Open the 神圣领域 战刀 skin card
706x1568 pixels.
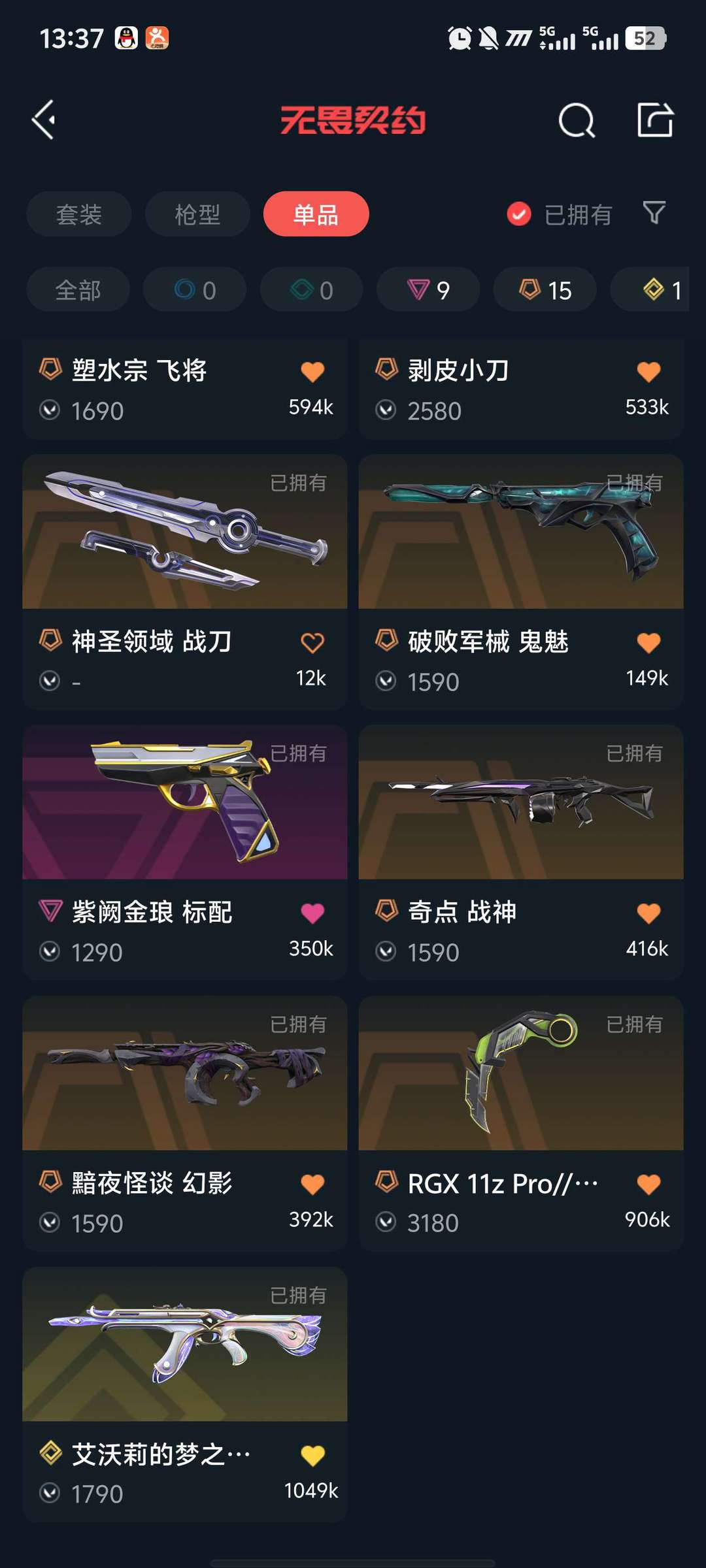tap(185, 581)
